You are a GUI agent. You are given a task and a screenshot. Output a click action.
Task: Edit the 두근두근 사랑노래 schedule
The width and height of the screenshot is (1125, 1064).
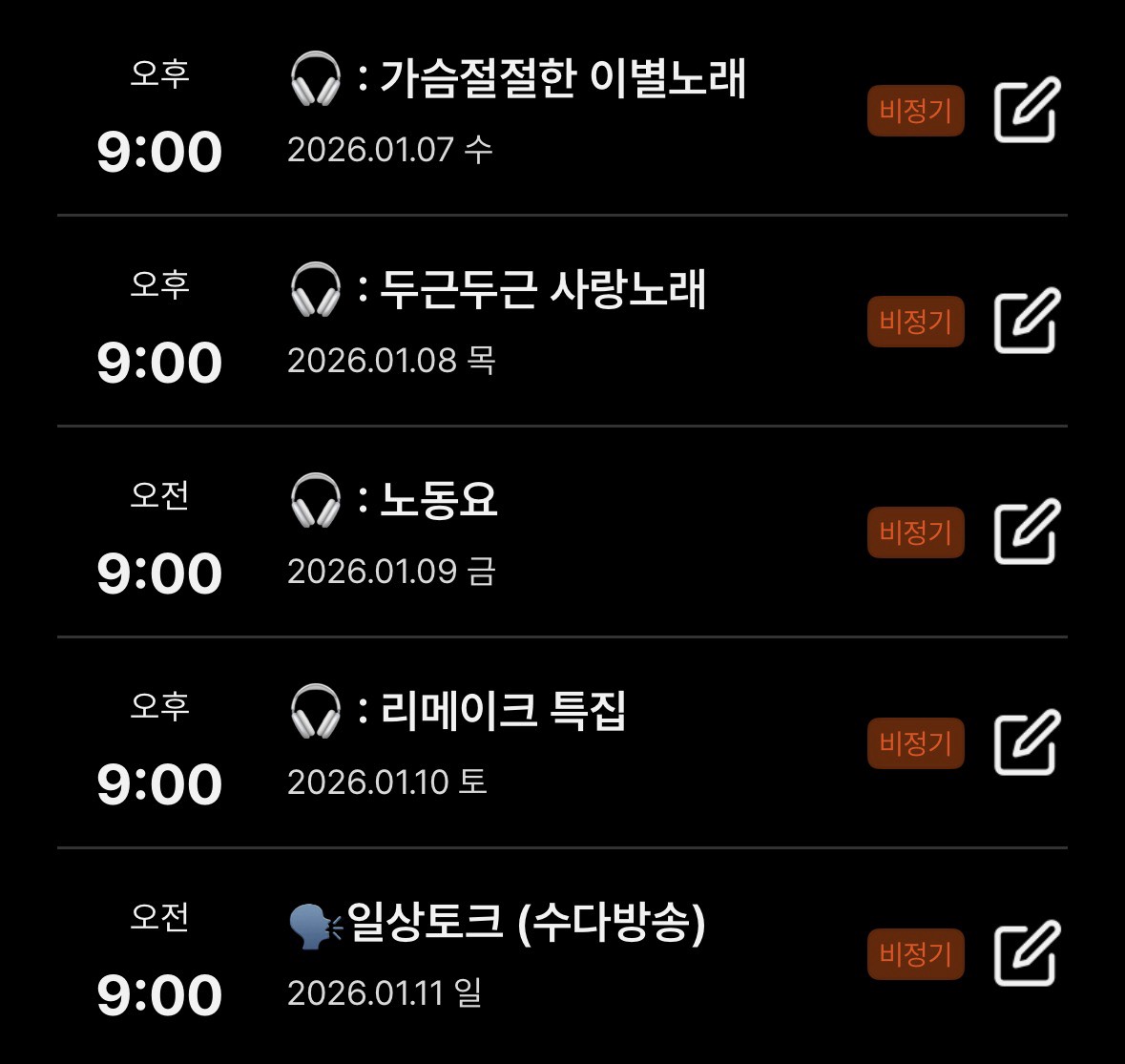[x=1026, y=322]
